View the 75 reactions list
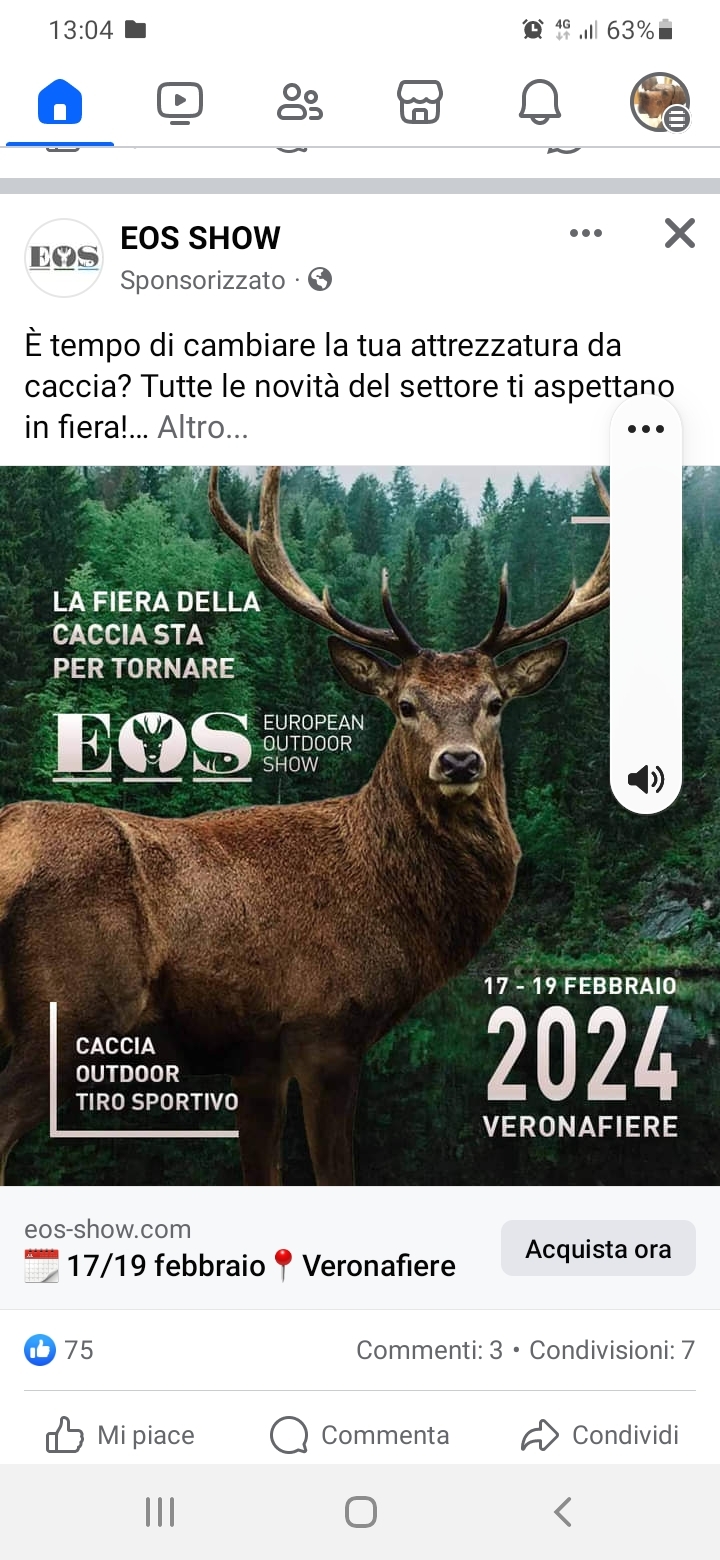 point(60,1350)
